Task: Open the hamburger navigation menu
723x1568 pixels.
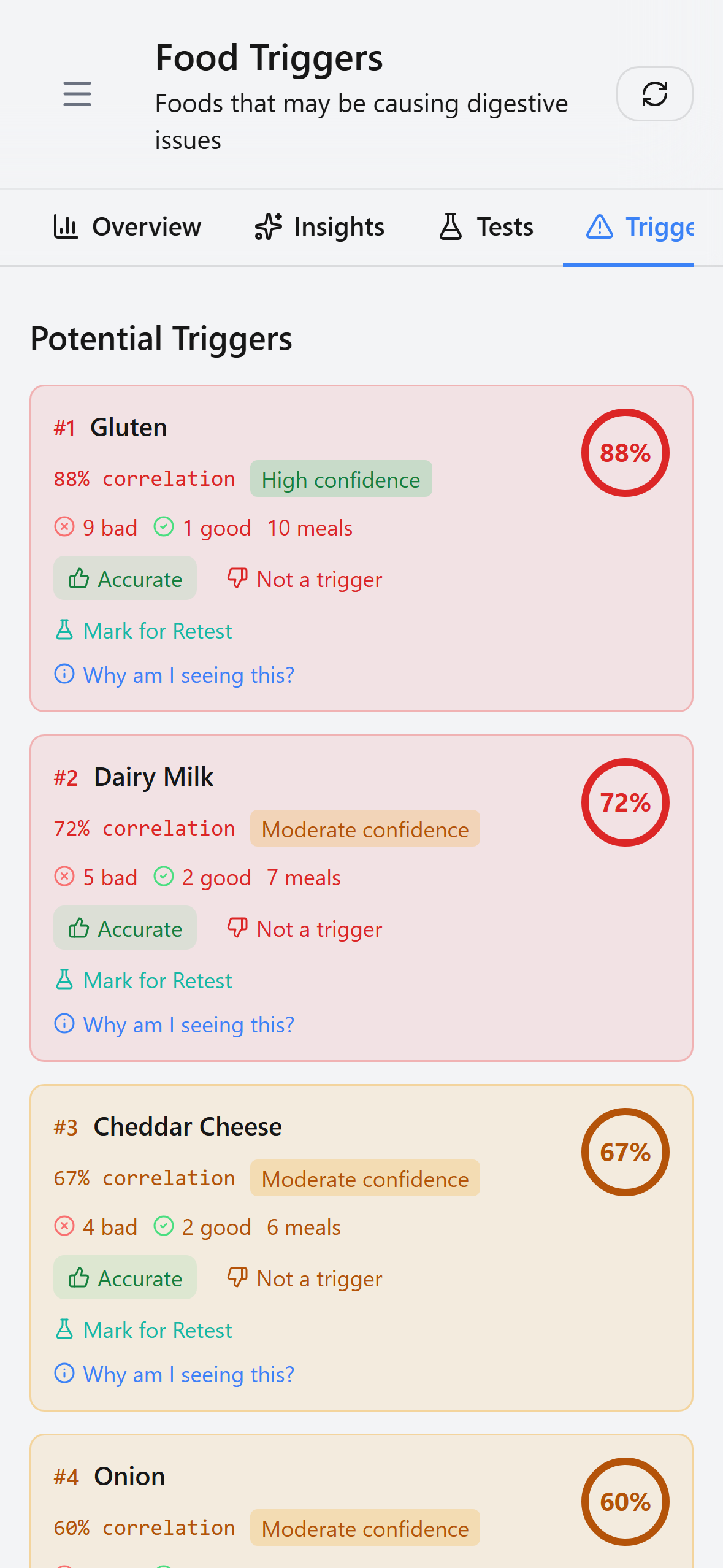Action: 77,94
